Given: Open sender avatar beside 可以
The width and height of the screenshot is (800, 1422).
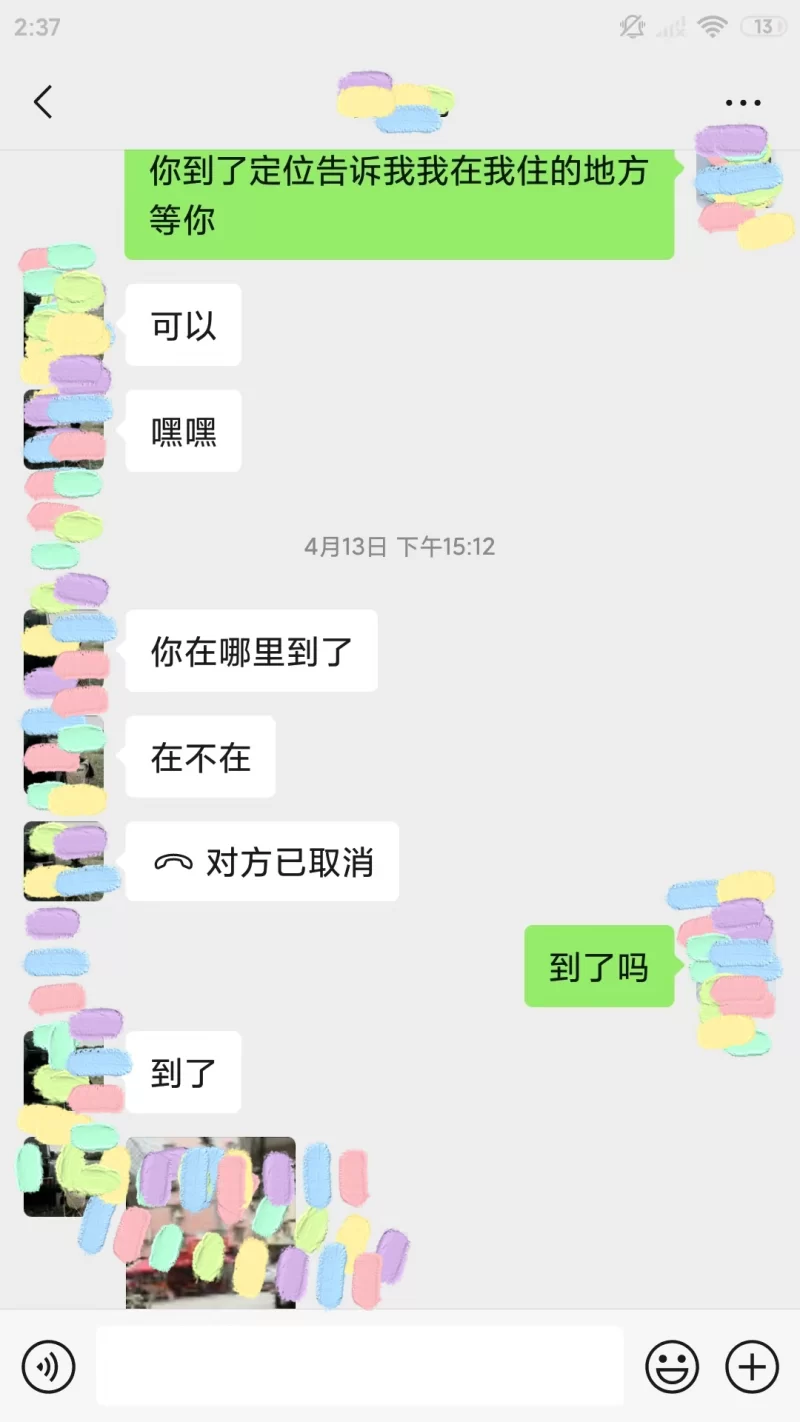Looking at the screenshot, I should pos(63,325).
